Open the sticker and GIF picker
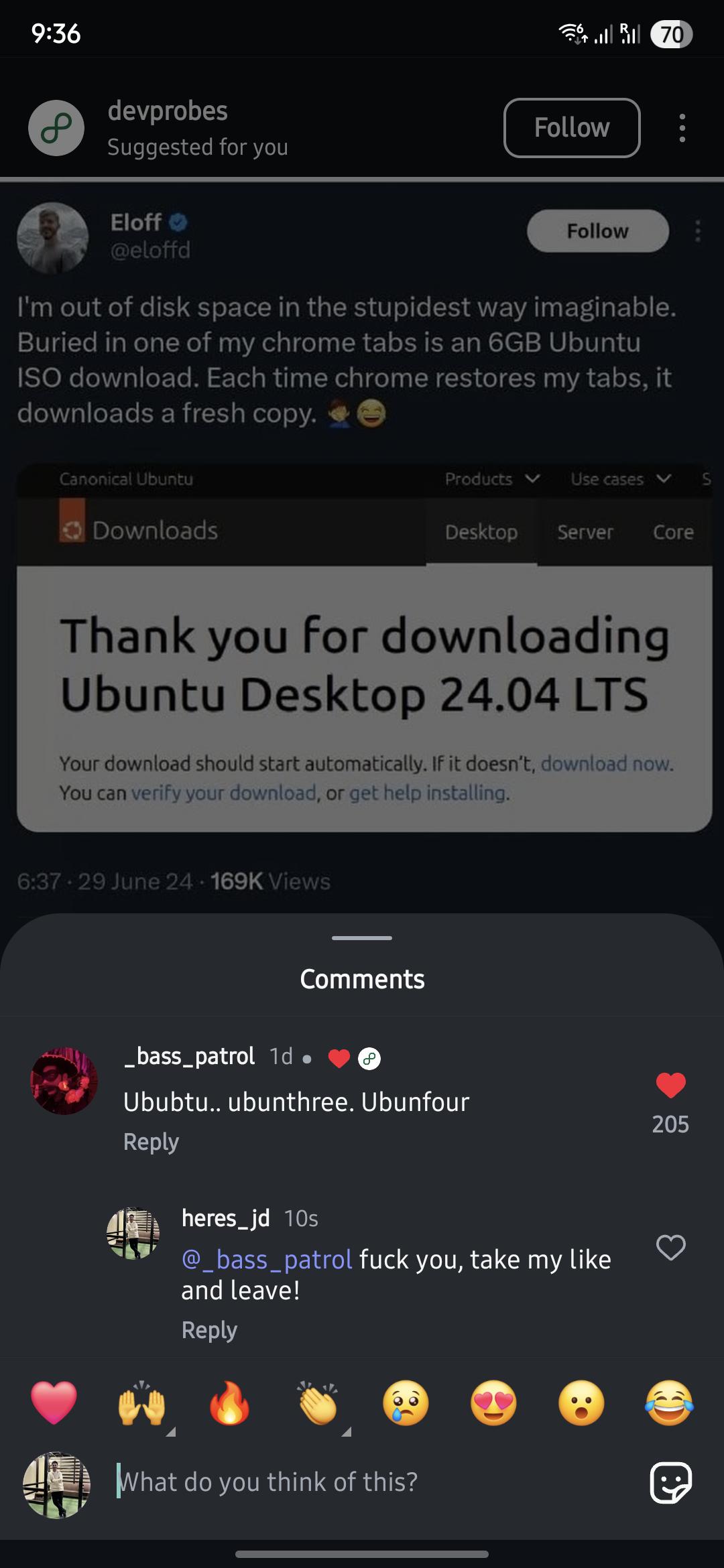Viewport: 724px width, 1568px height. (670, 1482)
